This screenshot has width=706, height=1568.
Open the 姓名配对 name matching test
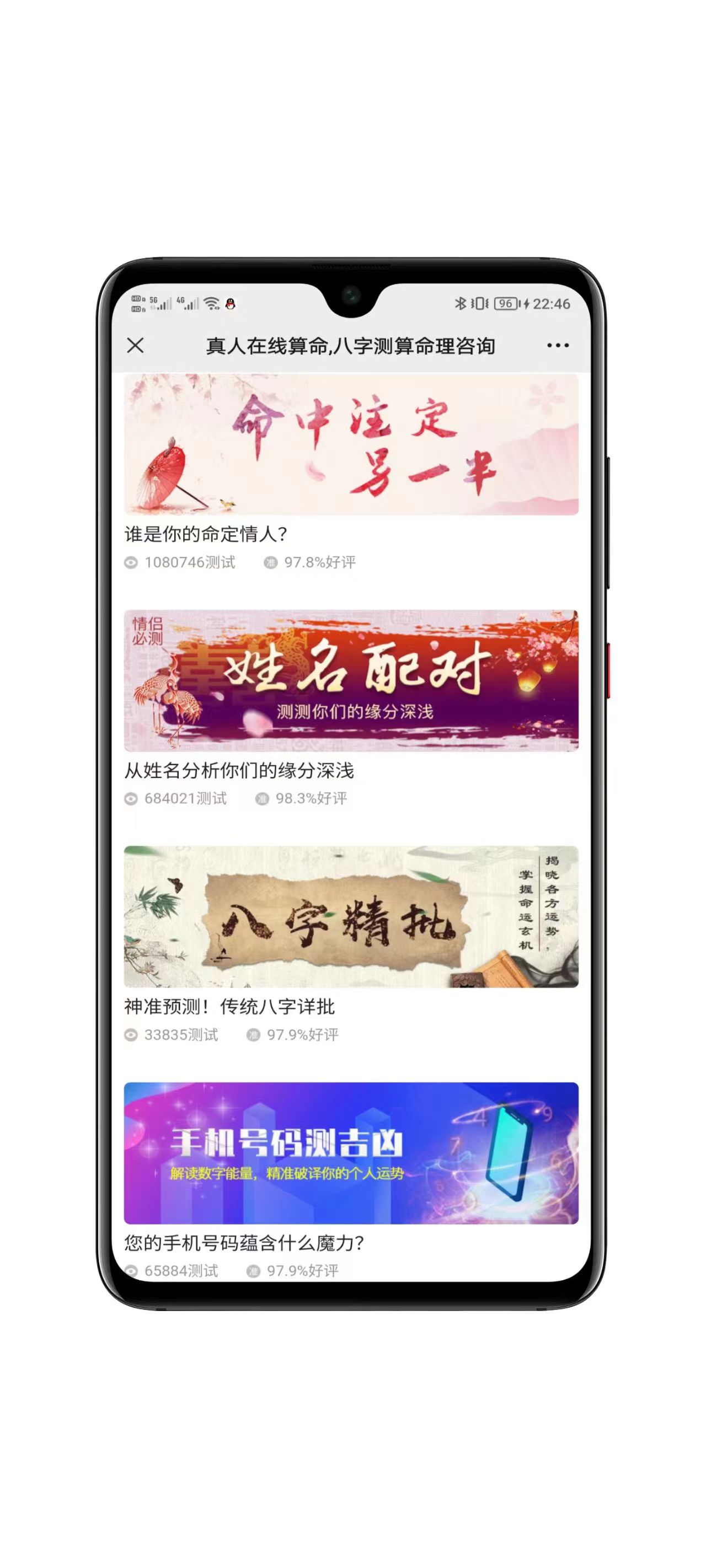(x=351, y=680)
